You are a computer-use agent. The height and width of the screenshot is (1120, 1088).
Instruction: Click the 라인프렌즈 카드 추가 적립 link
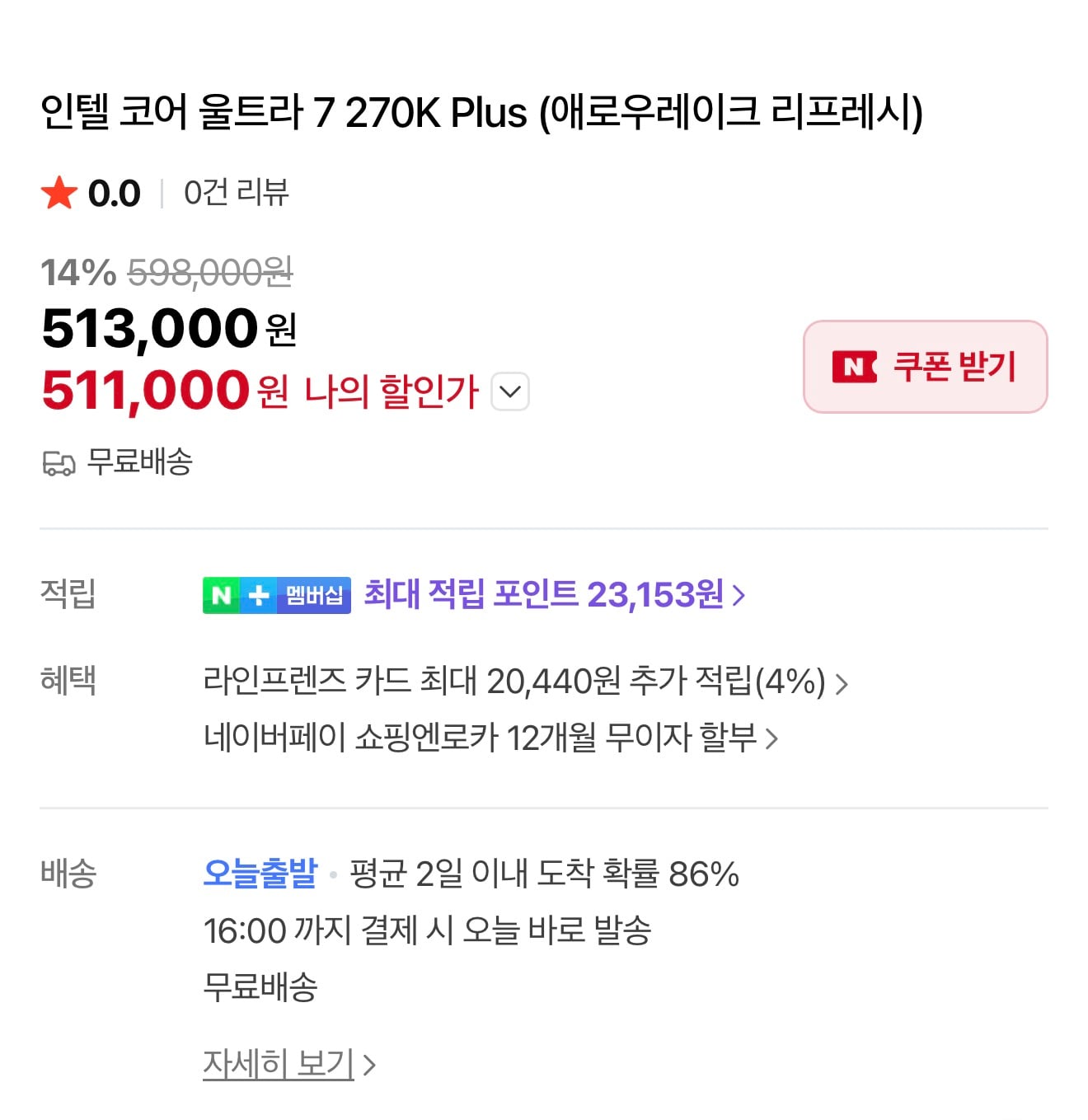[x=515, y=683]
